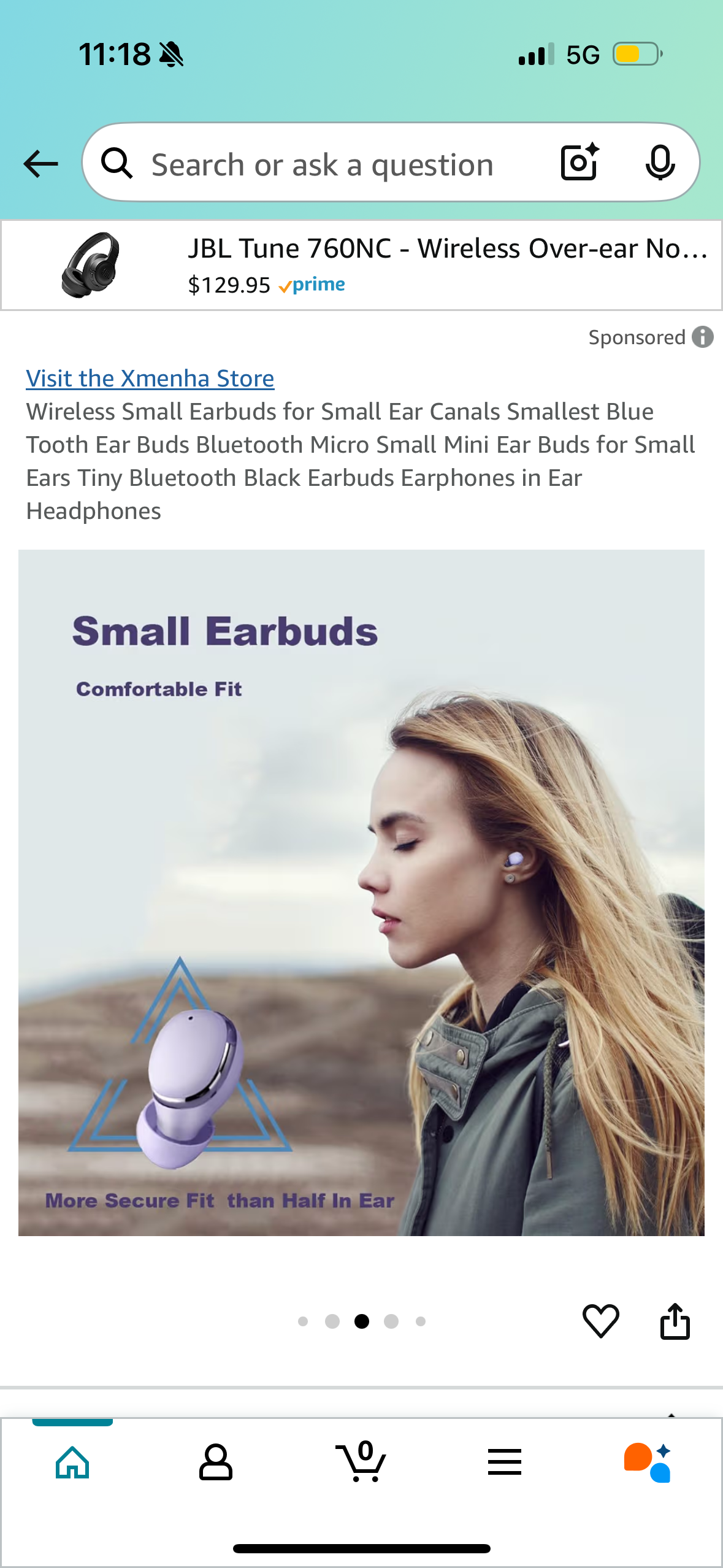Open the hamburger menu tab
Viewport: 723px width, 1568px height.
tap(505, 1462)
